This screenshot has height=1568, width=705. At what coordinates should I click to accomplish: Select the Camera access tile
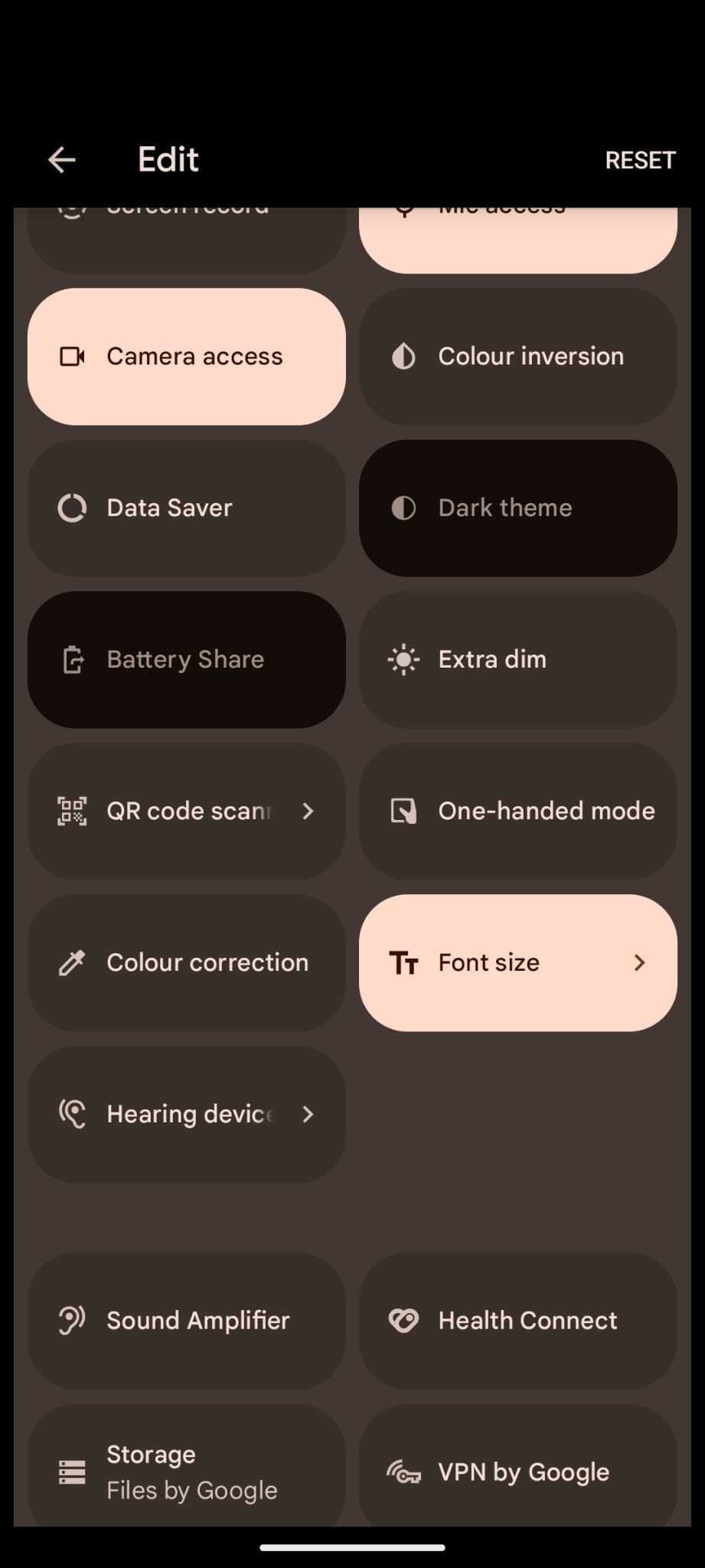pyautogui.click(x=186, y=356)
